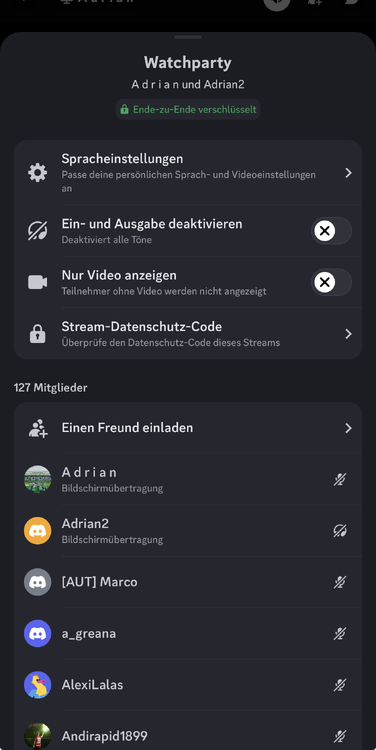
Task: Select member Adrian2
Action: [x=188, y=530]
